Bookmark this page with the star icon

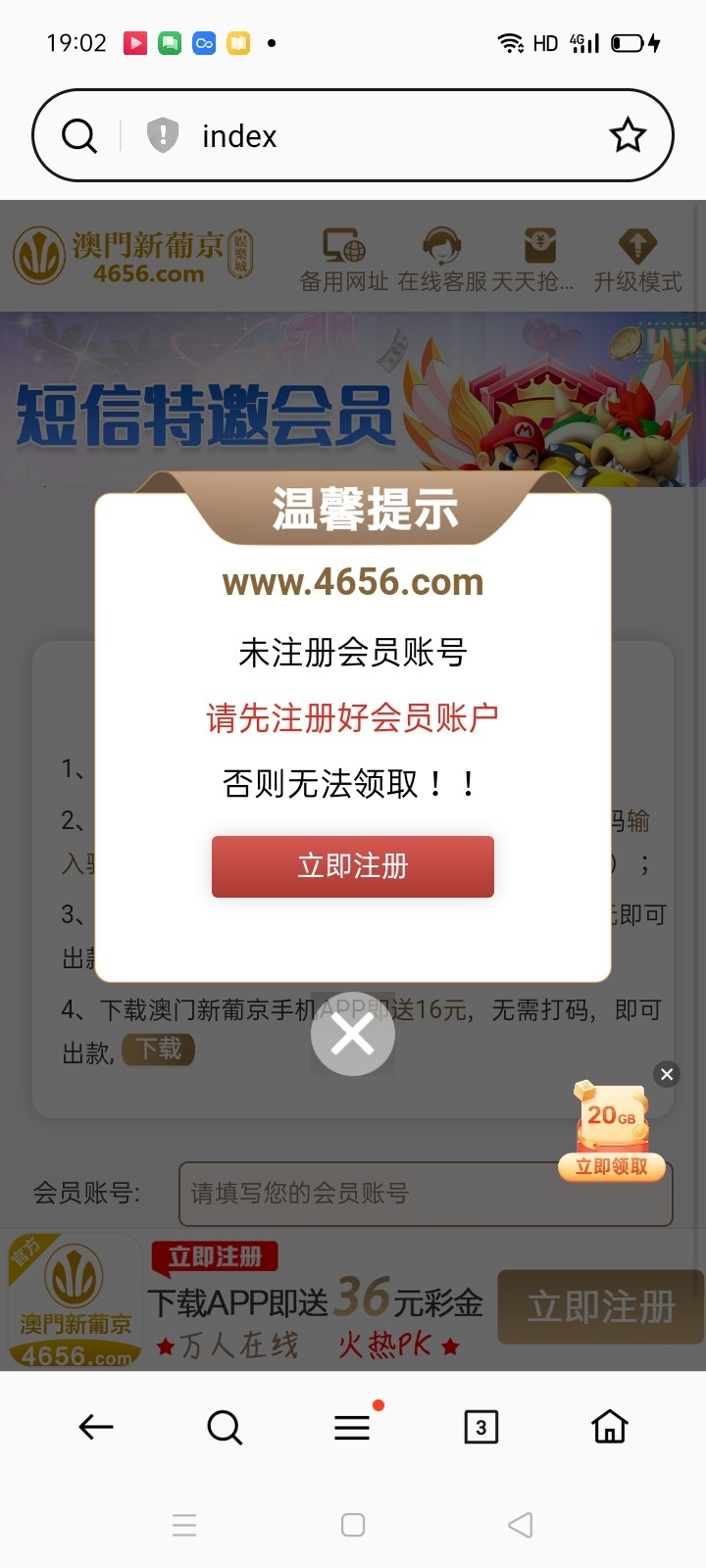click(x=628, y=135)
